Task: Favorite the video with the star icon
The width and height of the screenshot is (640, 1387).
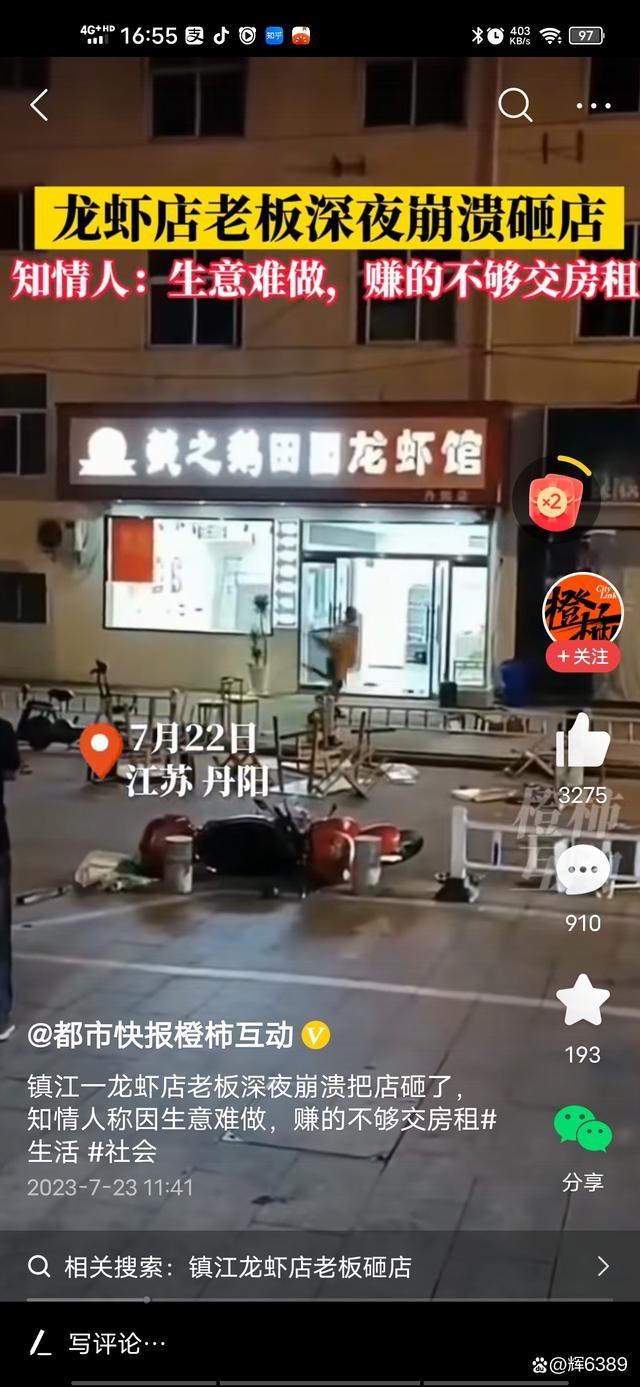Action: [x=582, y=1001]
